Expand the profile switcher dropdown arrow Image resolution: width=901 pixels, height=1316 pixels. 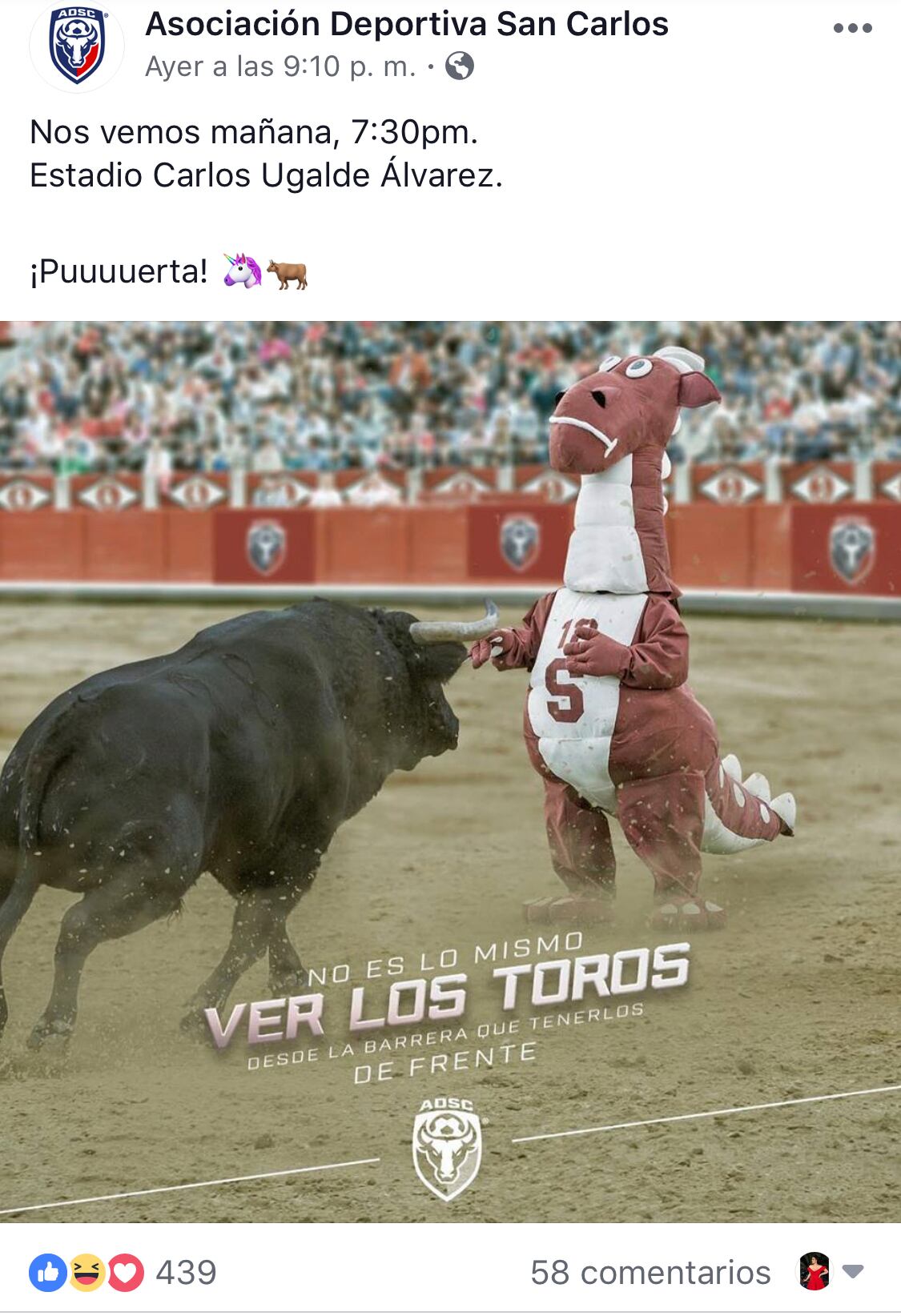[853, 1271]
